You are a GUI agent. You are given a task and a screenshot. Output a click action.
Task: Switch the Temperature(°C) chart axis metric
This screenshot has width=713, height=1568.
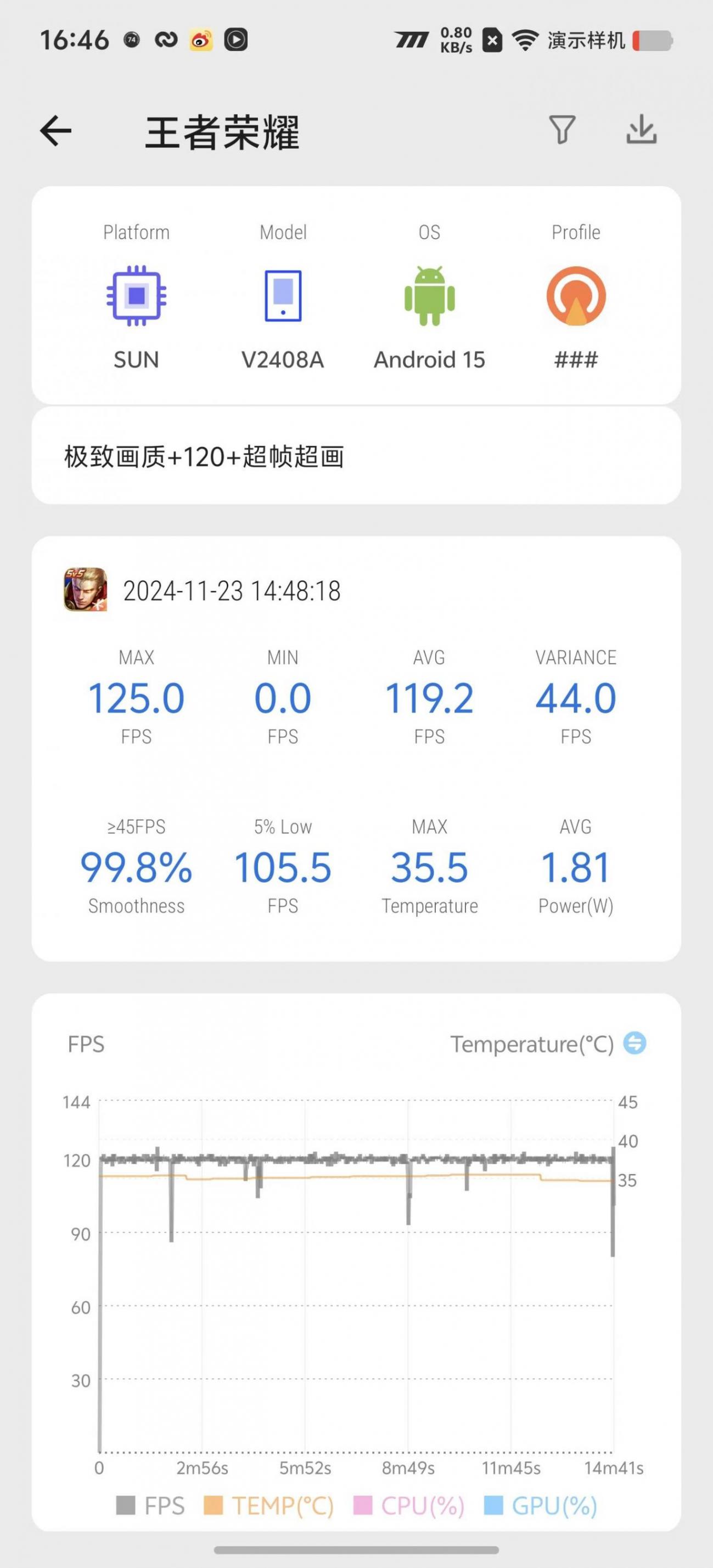[635, 1044]
